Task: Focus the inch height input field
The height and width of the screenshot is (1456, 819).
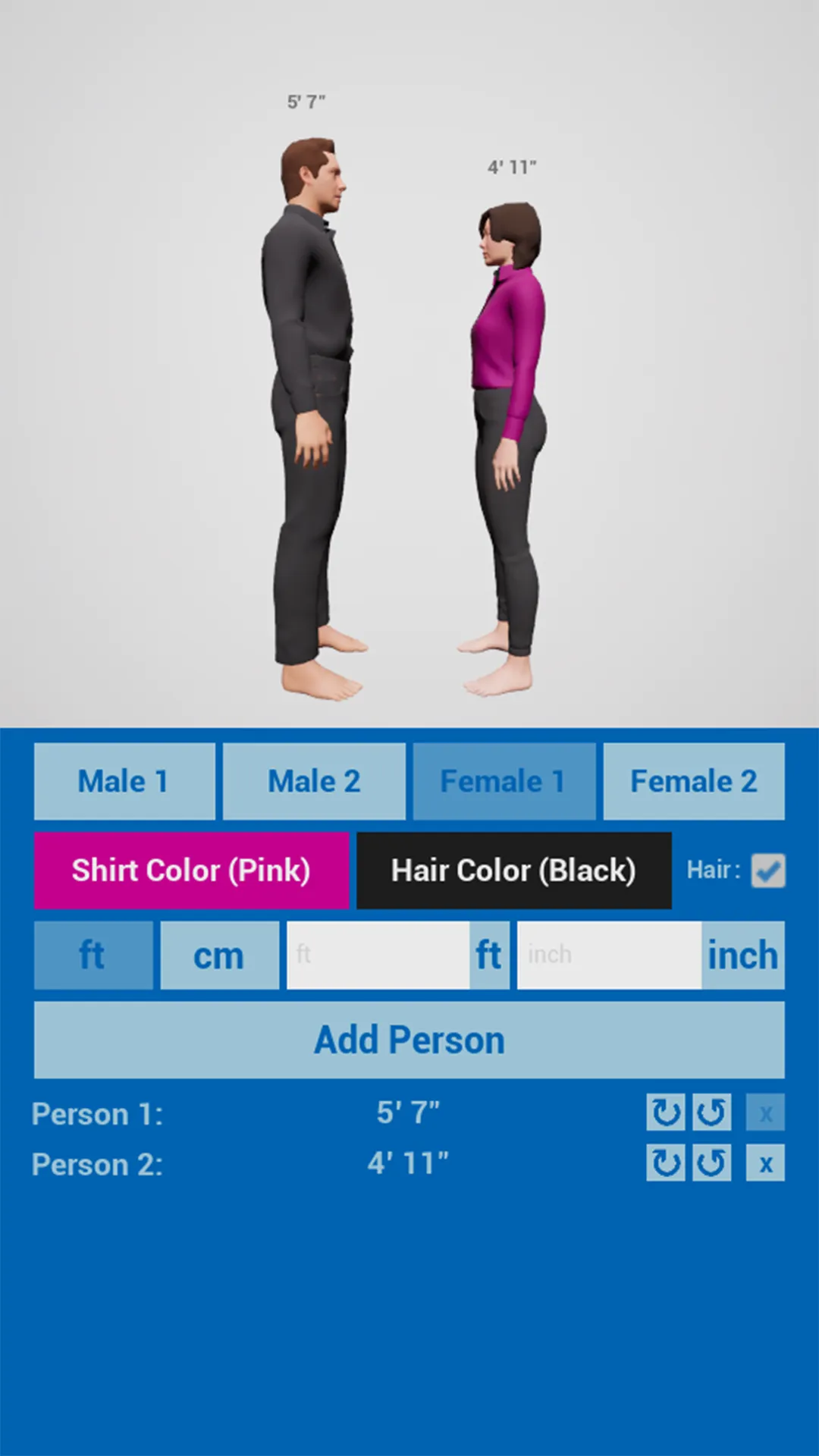Action: 609,955
